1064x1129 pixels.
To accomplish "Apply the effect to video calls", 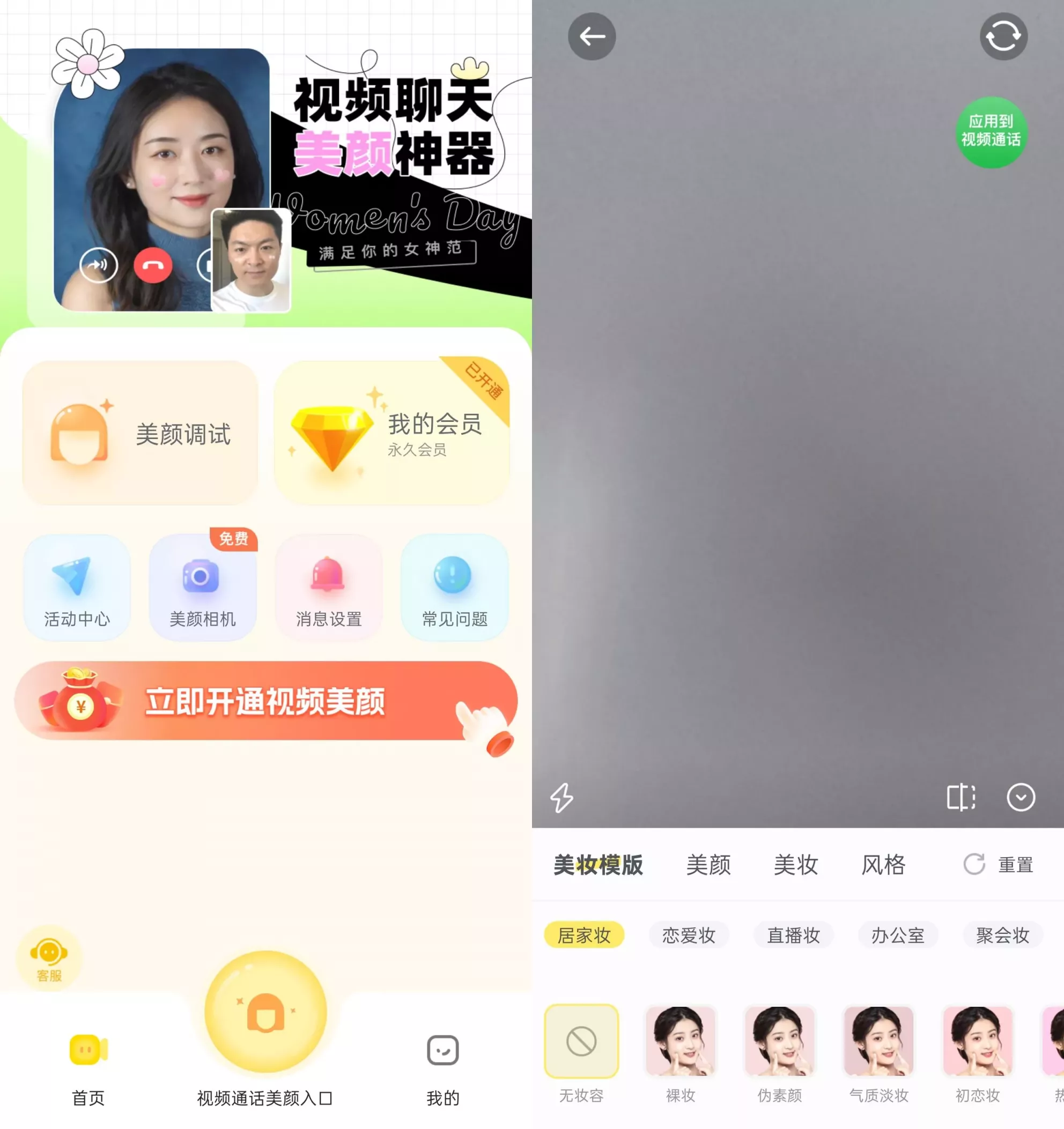I will click(990, 131).
